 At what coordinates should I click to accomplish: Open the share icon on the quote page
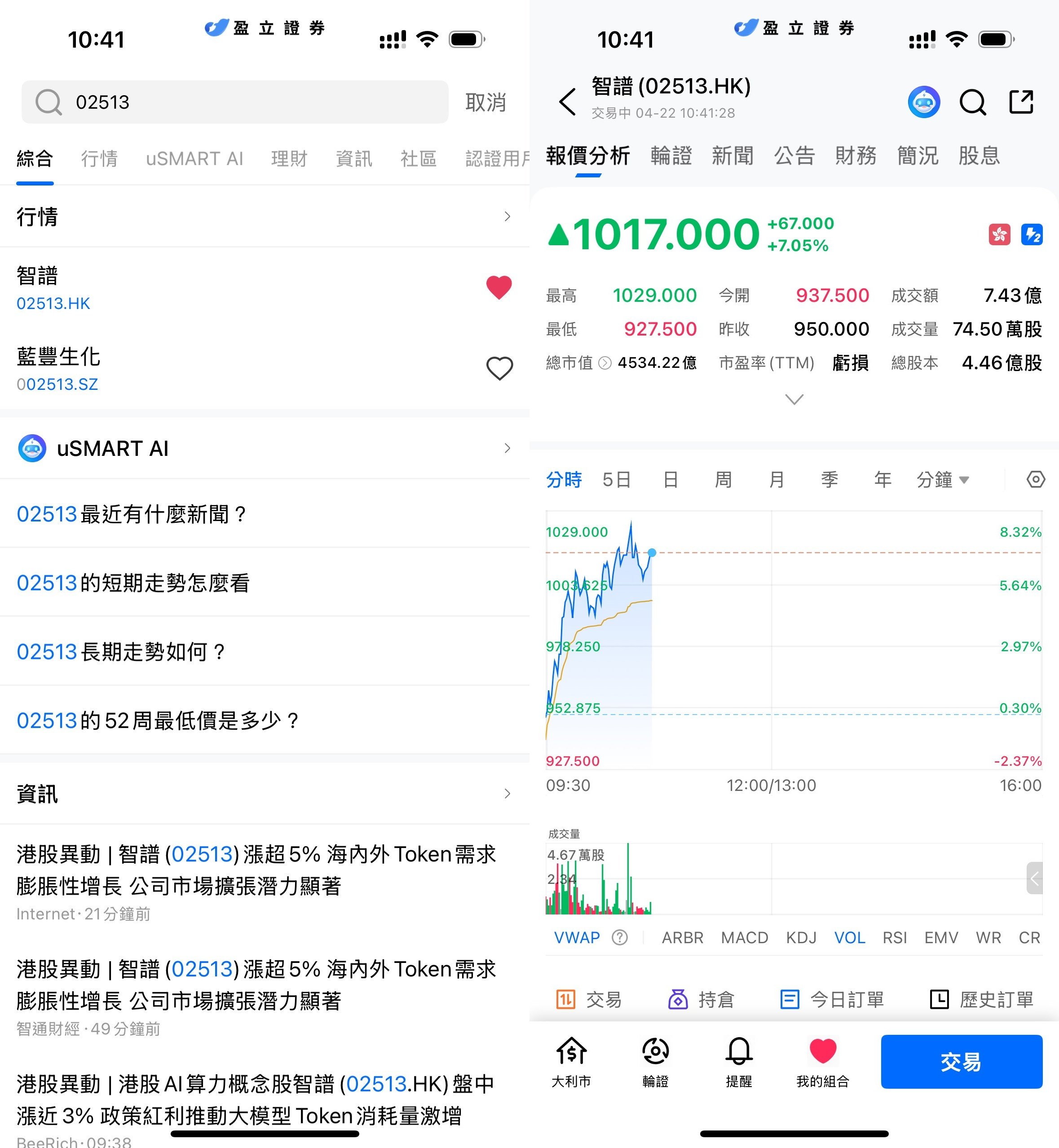point(1021,102)
